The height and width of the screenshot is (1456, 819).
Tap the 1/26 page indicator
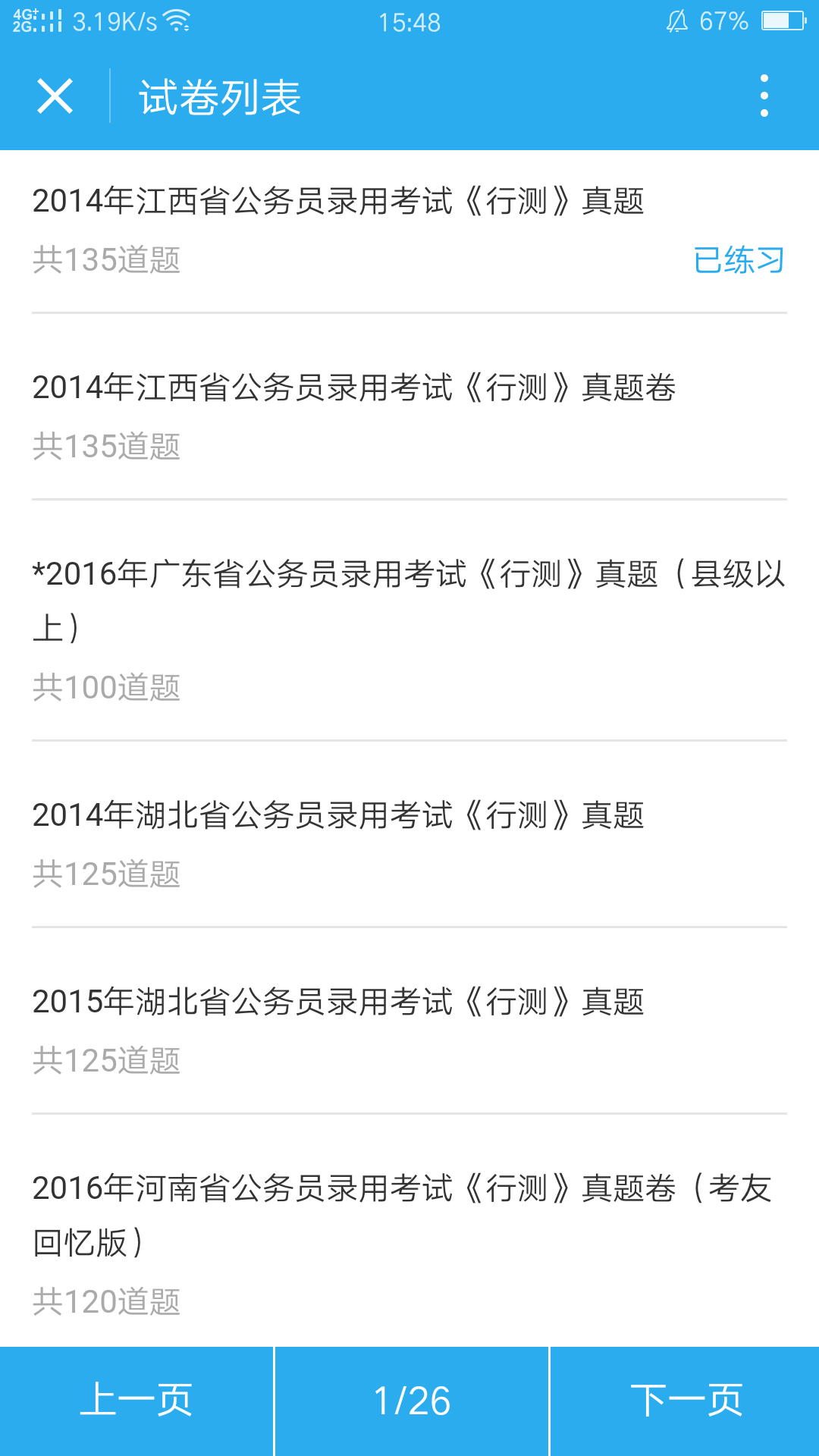(412, 1401)
